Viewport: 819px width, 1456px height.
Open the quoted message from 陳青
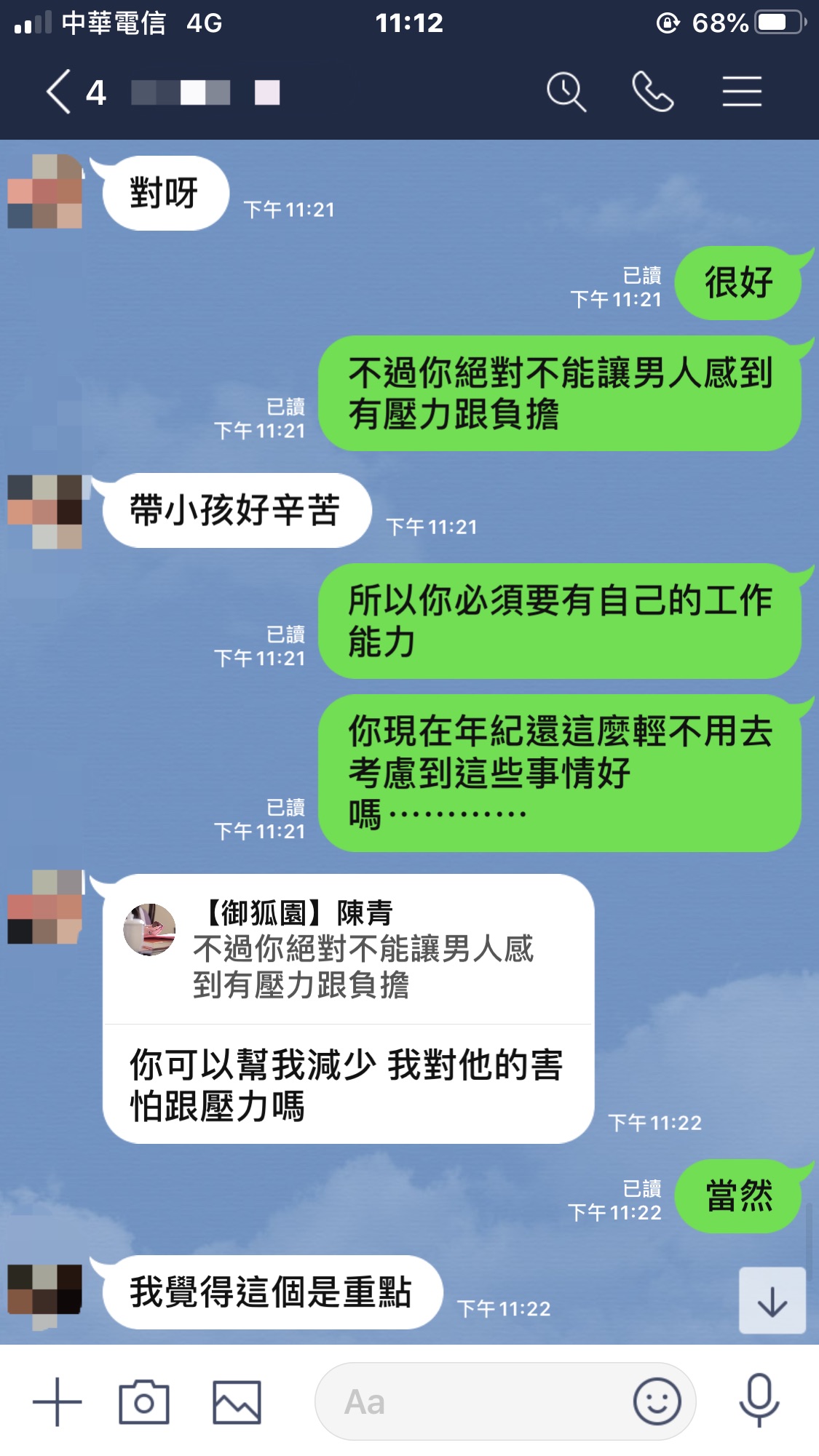click(348, 950)
